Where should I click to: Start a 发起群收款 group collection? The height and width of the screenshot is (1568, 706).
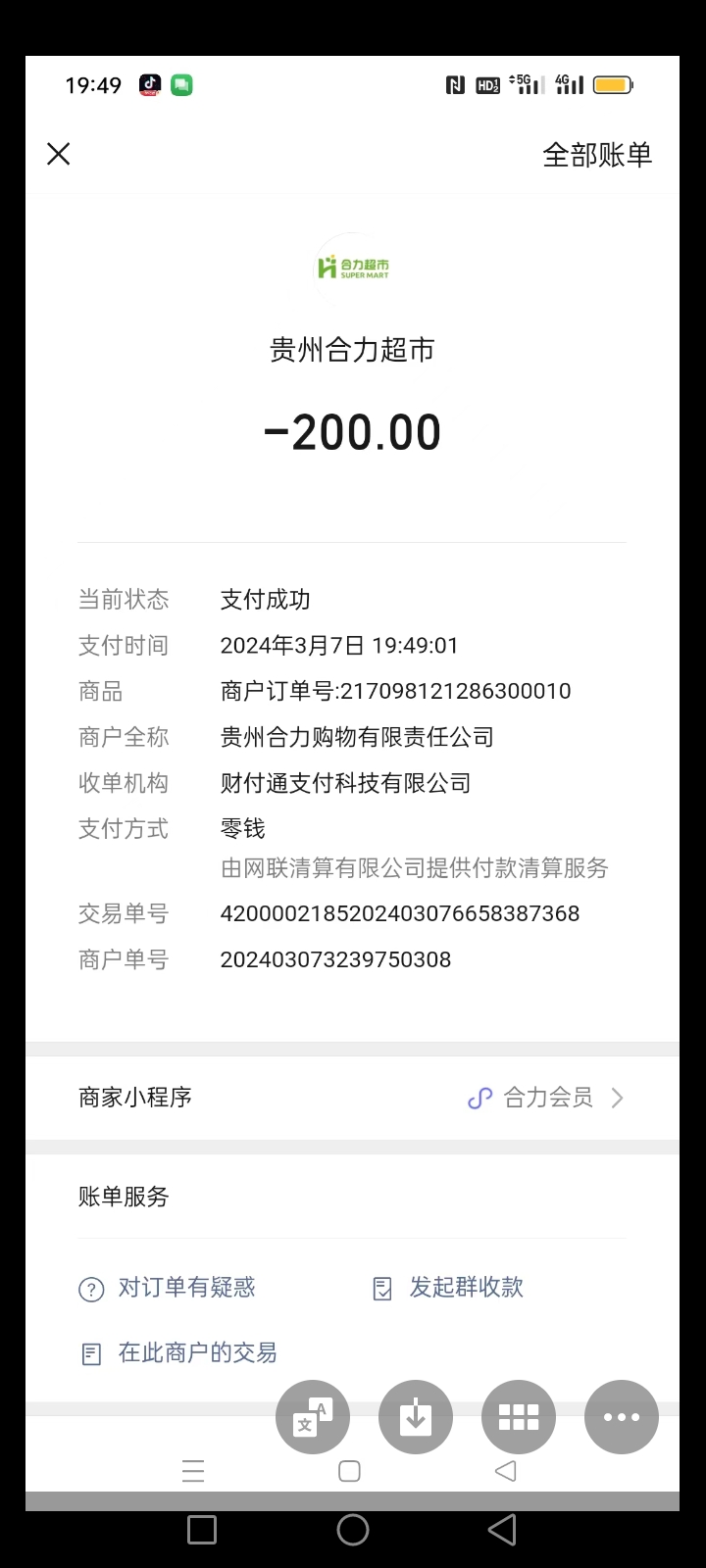coord(448,1288)
